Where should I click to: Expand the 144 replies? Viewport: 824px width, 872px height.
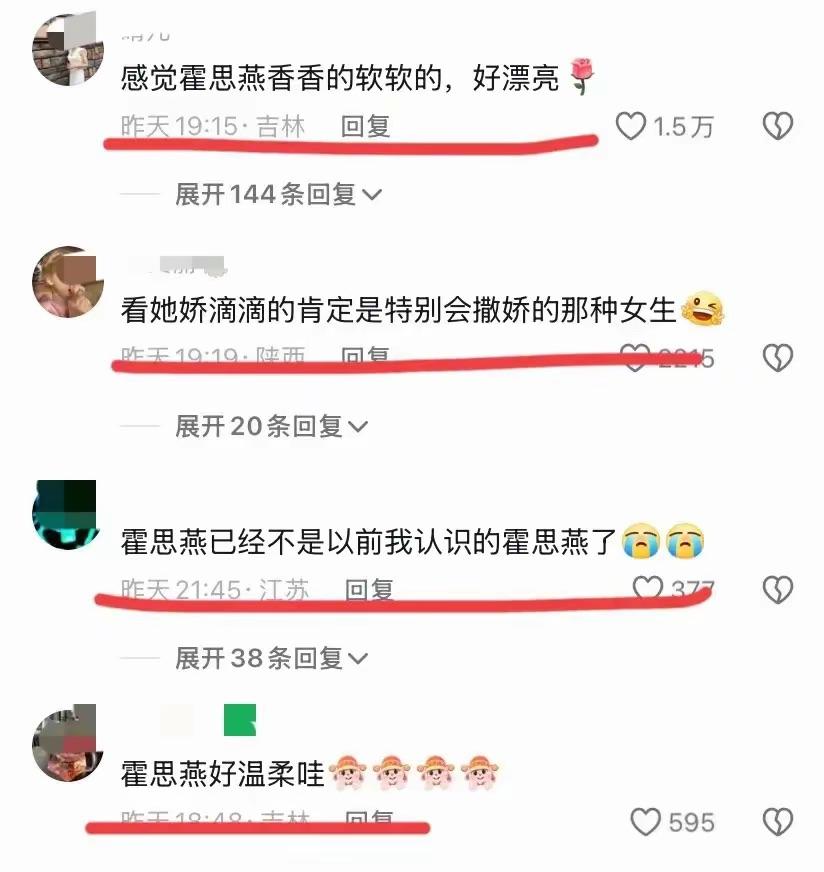click(x=278, y=194)
